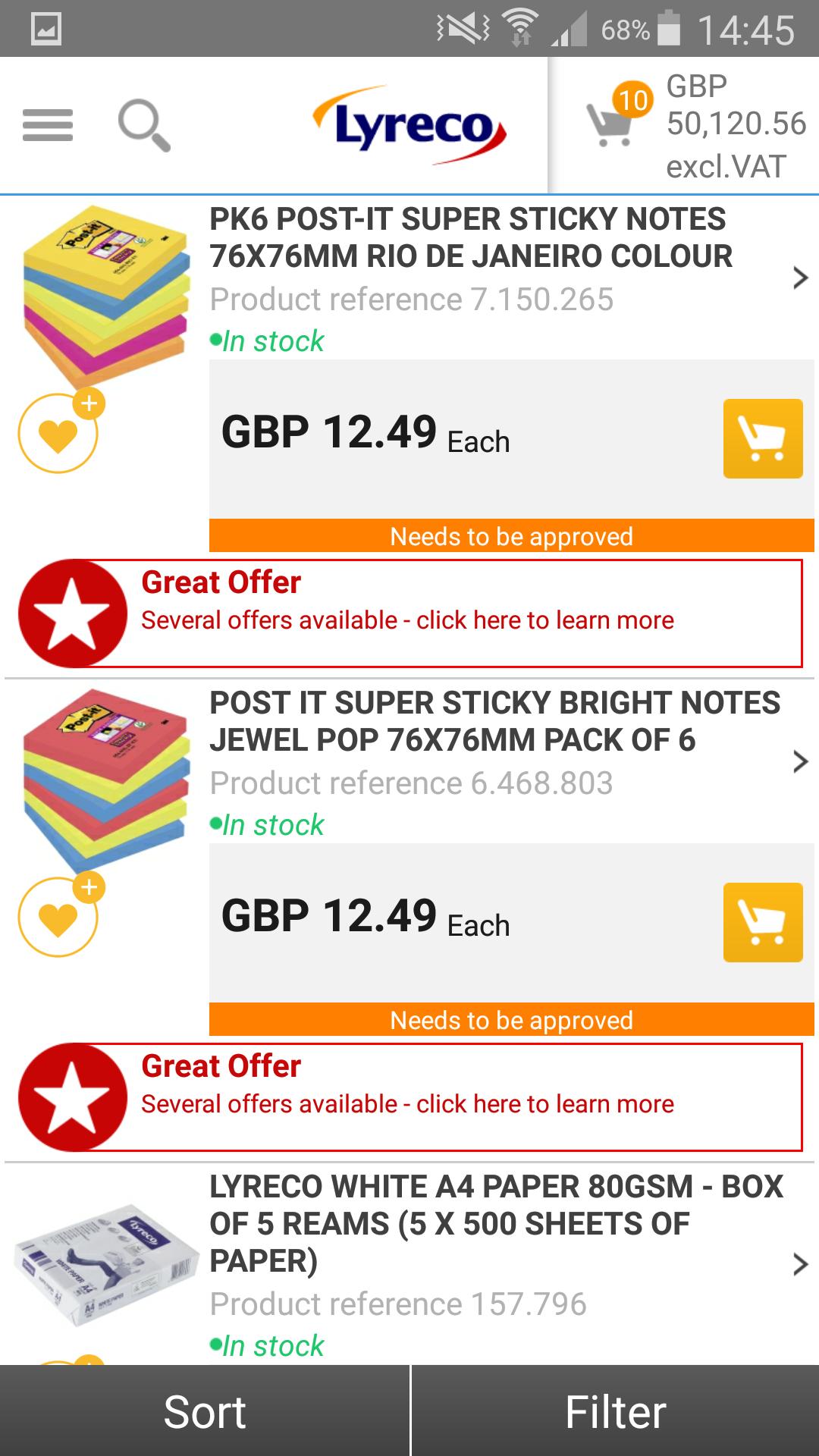Open Jewel Pop Post-it notes details

799,761
